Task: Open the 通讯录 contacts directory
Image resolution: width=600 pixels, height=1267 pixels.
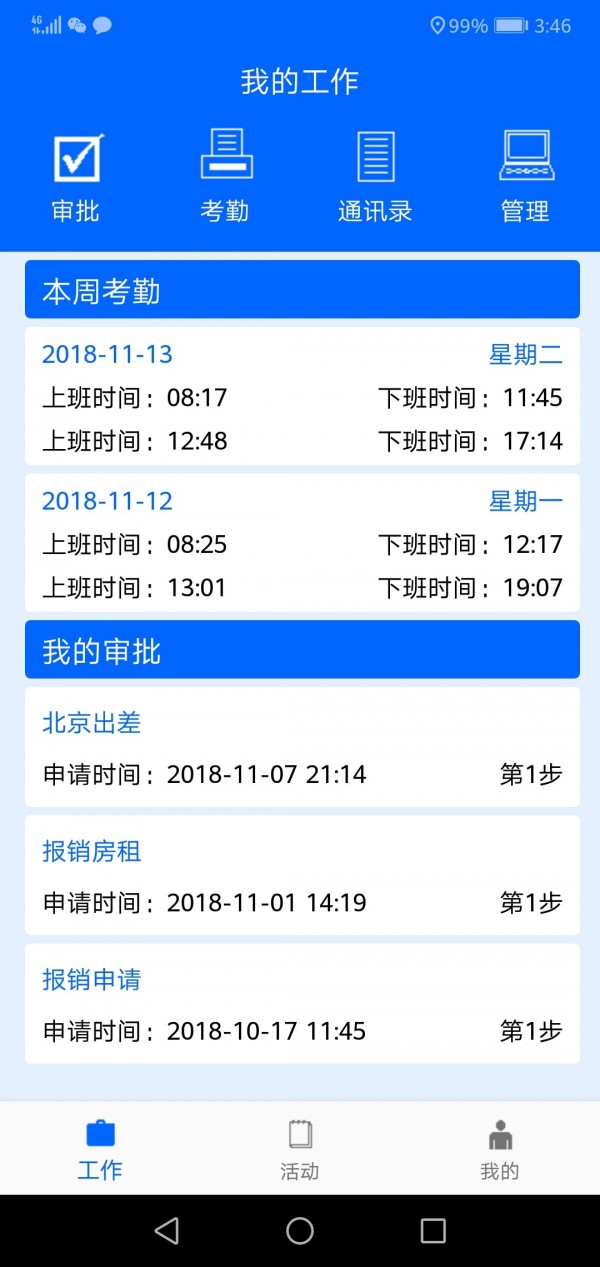Action: pyautogui.click(x=375, y=176)
